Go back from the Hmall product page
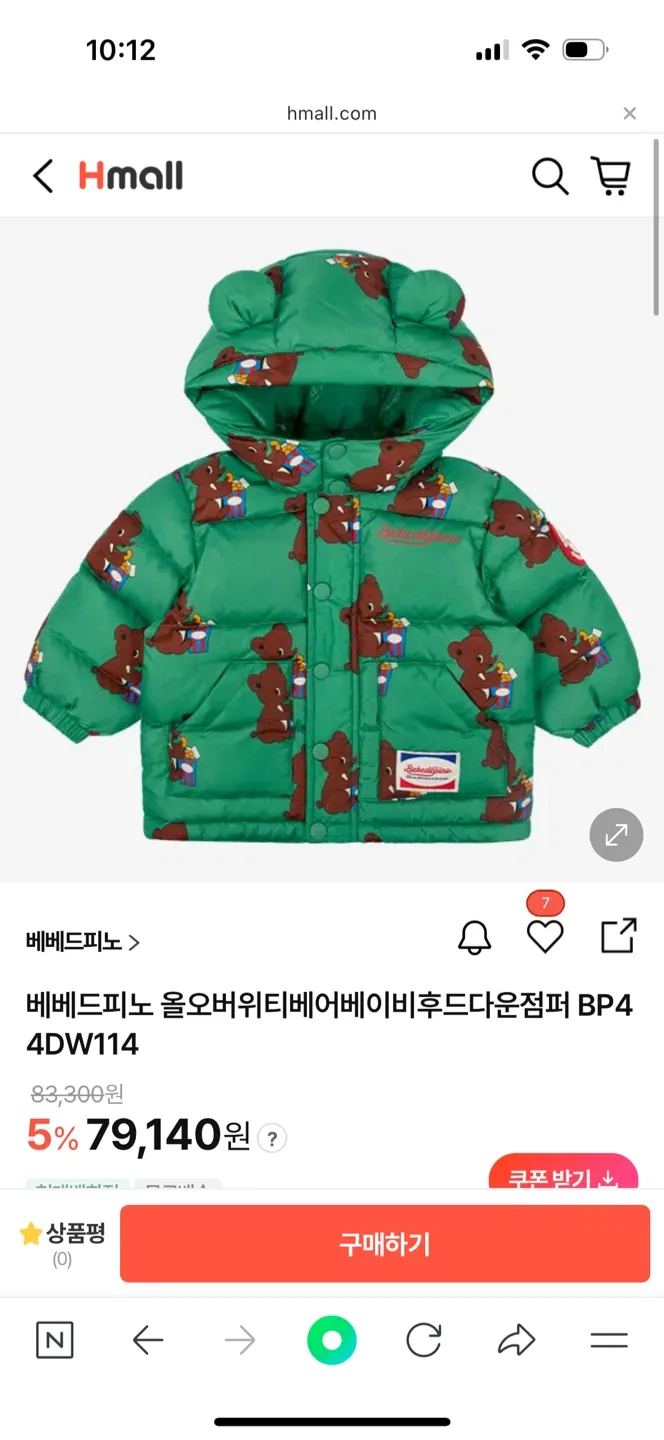The height and width of the screenshot is (1440, 664). 43,176
